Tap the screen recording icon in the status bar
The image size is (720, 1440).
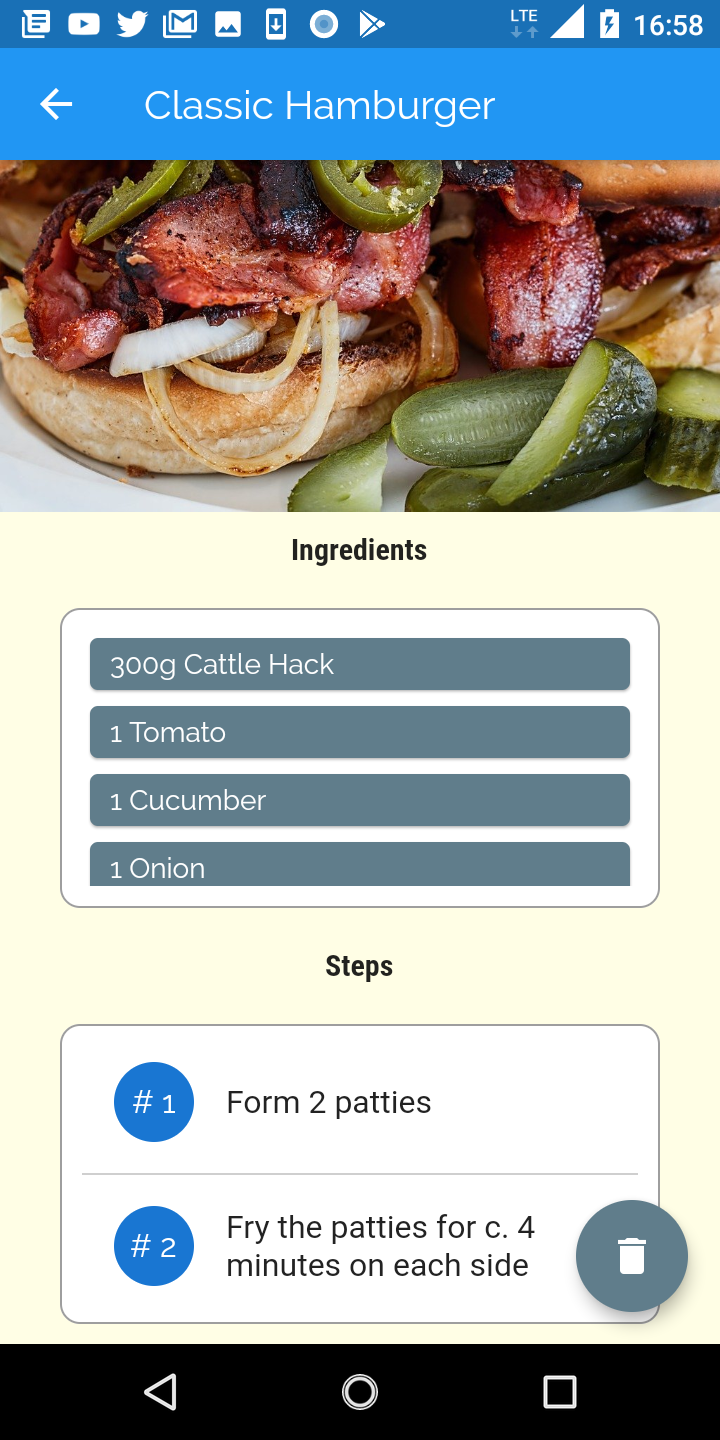(324, 23)
